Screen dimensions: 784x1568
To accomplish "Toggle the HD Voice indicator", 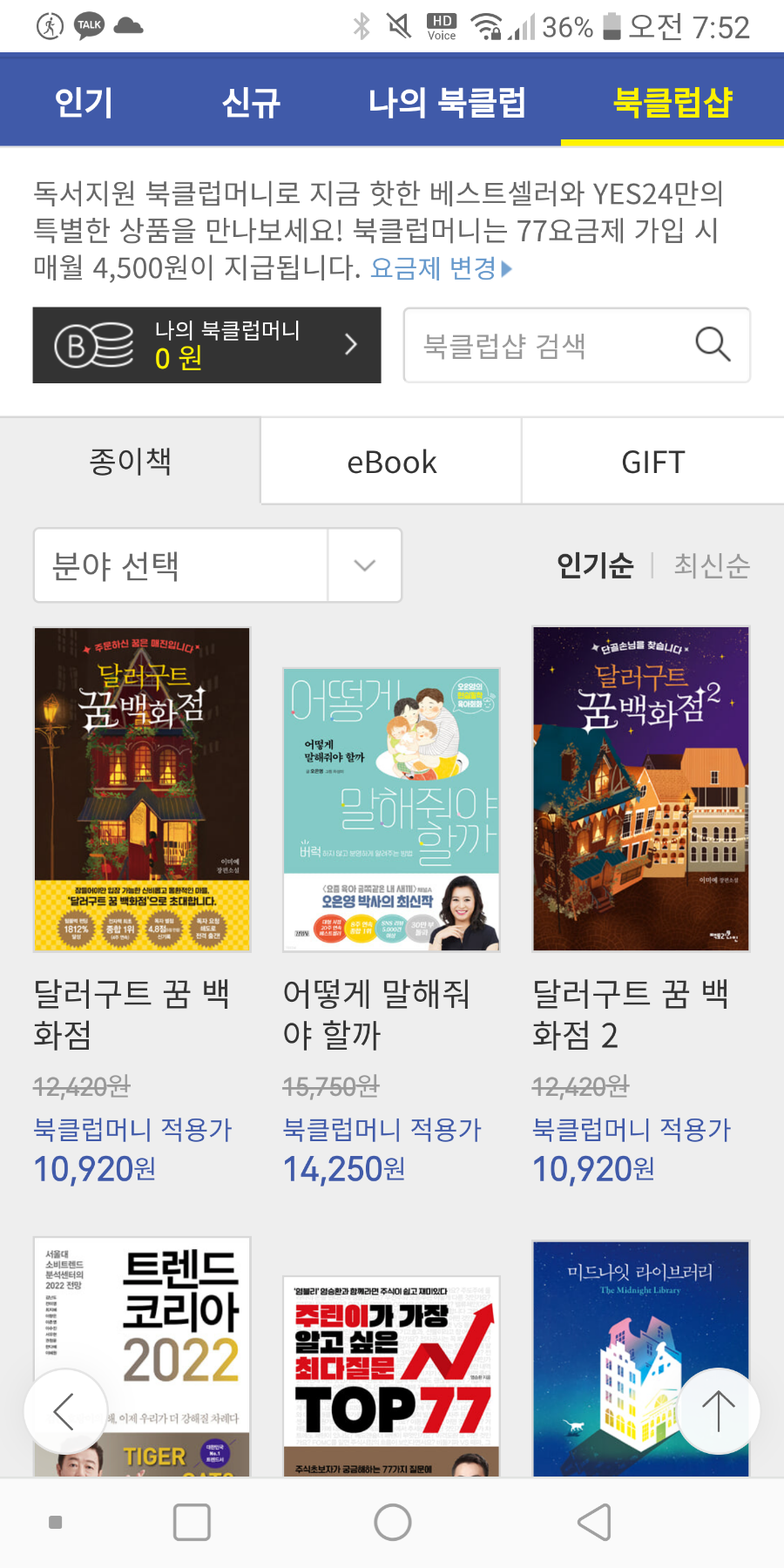I will 441,25.
